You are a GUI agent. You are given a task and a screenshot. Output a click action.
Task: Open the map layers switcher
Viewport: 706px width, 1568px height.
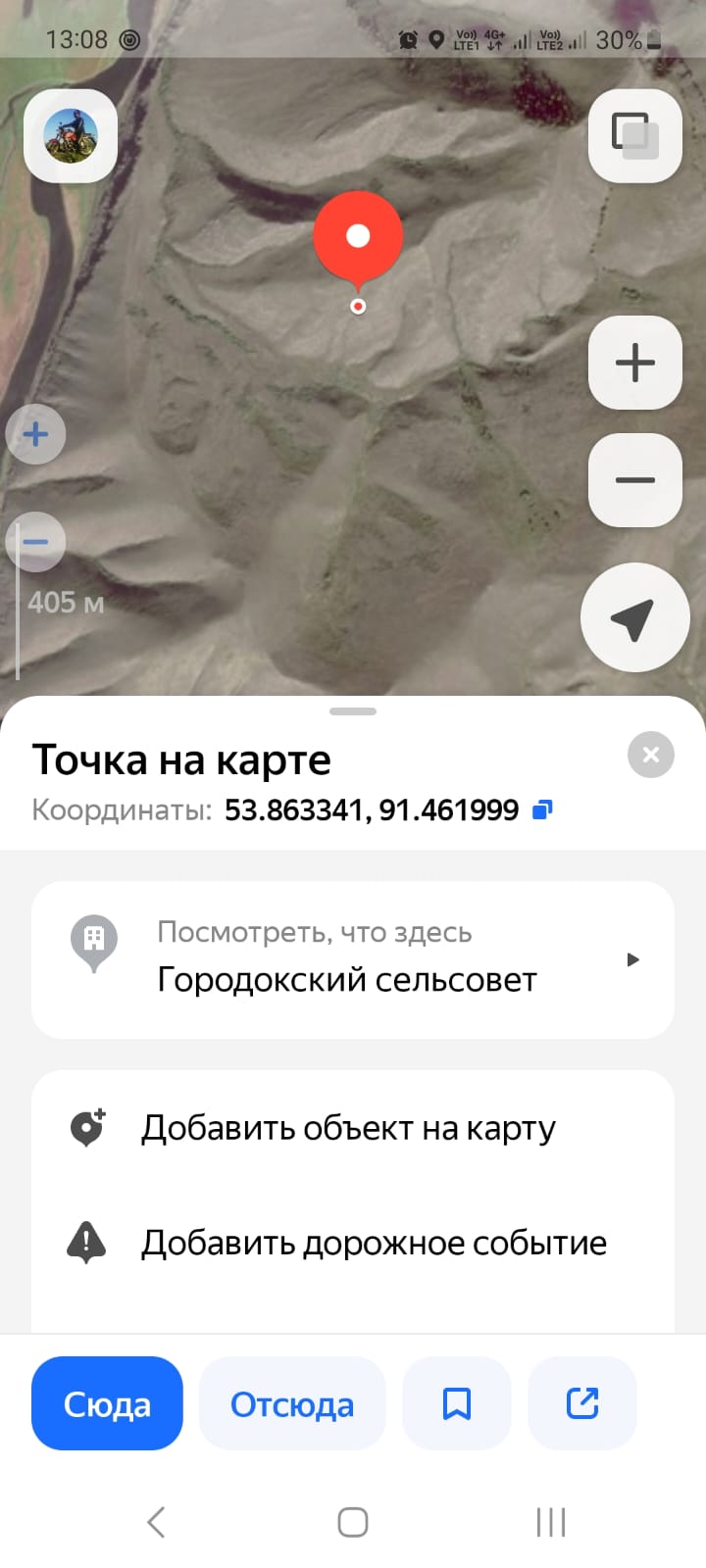634,136
